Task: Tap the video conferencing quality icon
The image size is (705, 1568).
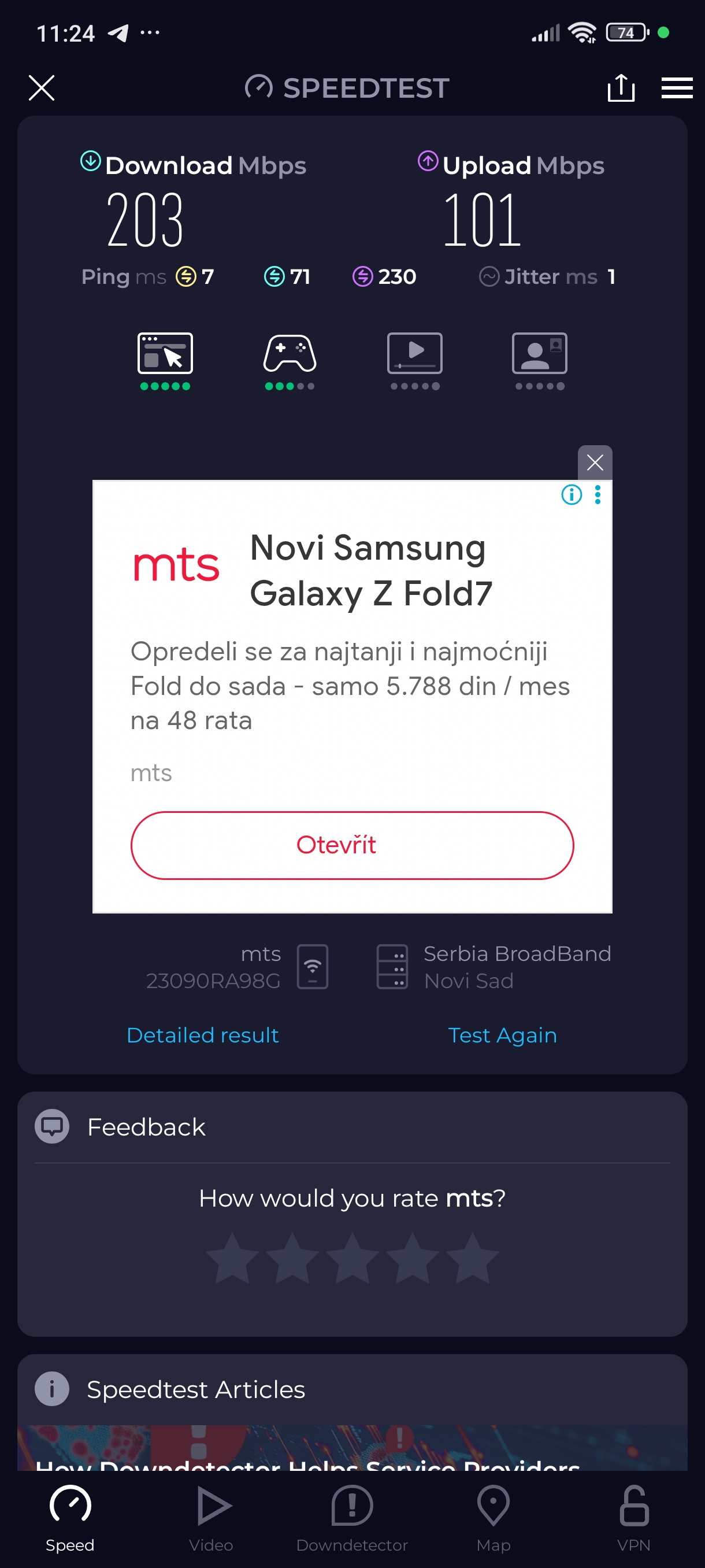Action: click(x=540, y=354)
